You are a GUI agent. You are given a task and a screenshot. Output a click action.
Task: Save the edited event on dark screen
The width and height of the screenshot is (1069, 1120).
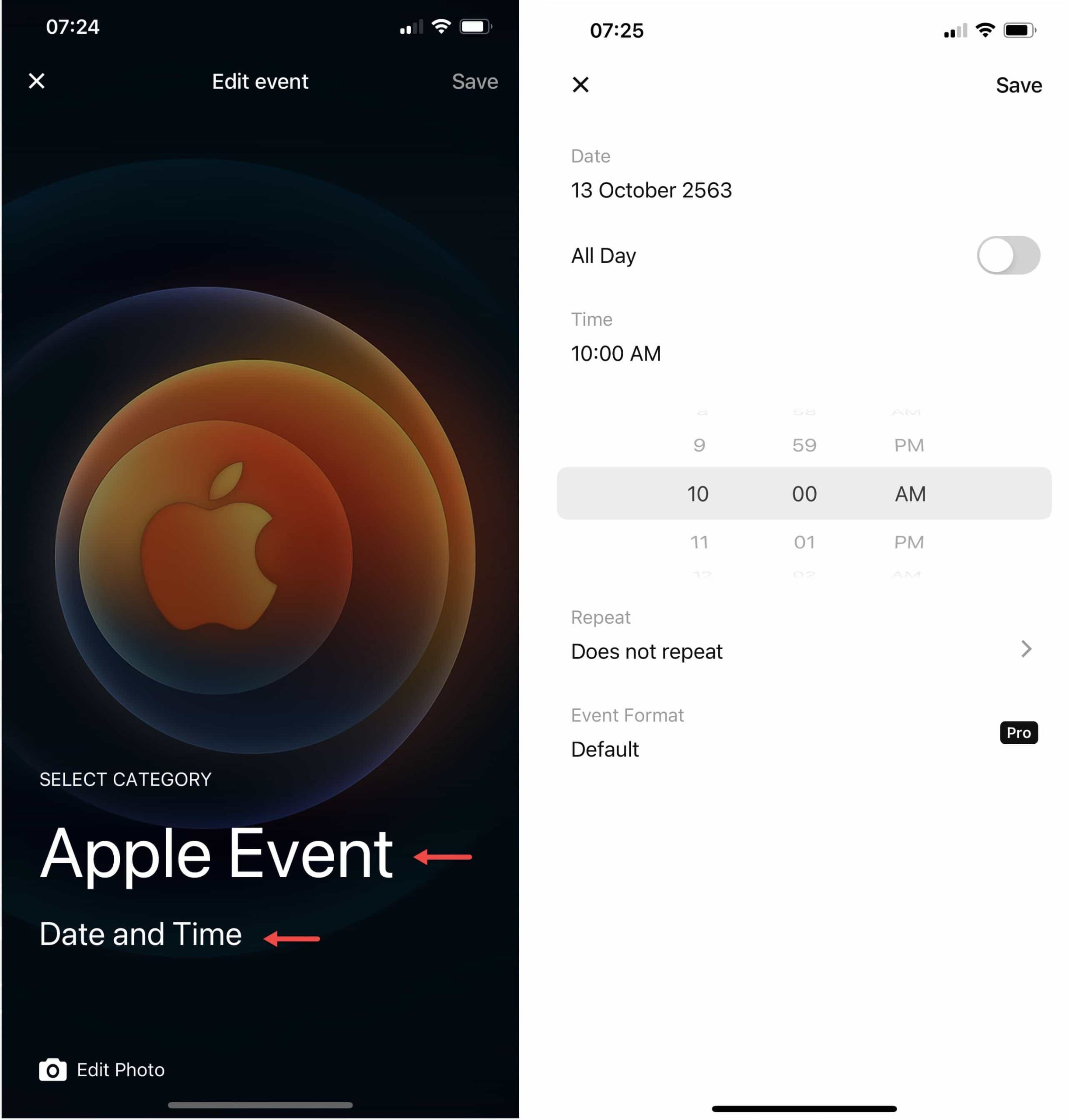(x=474, y=81)
